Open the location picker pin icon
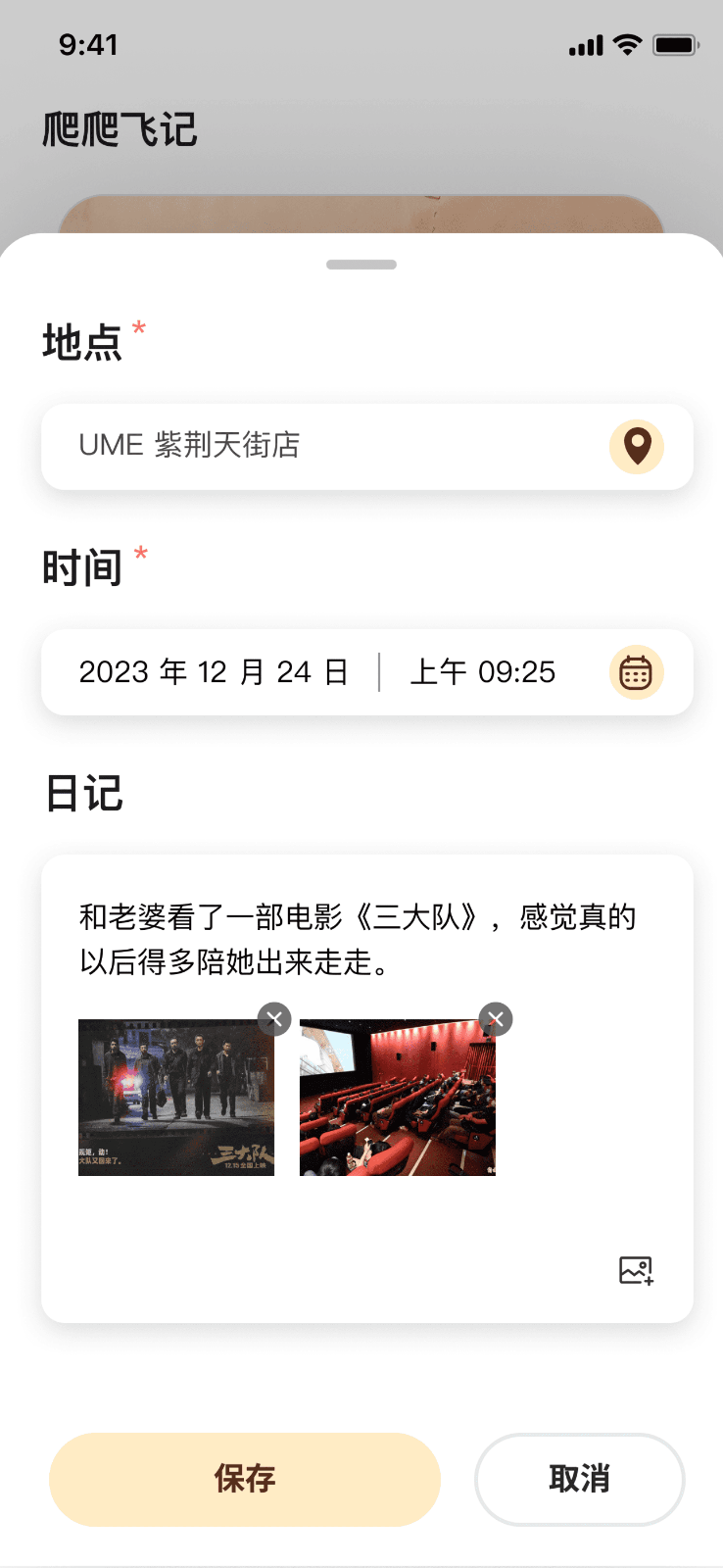 click(636, 446)
